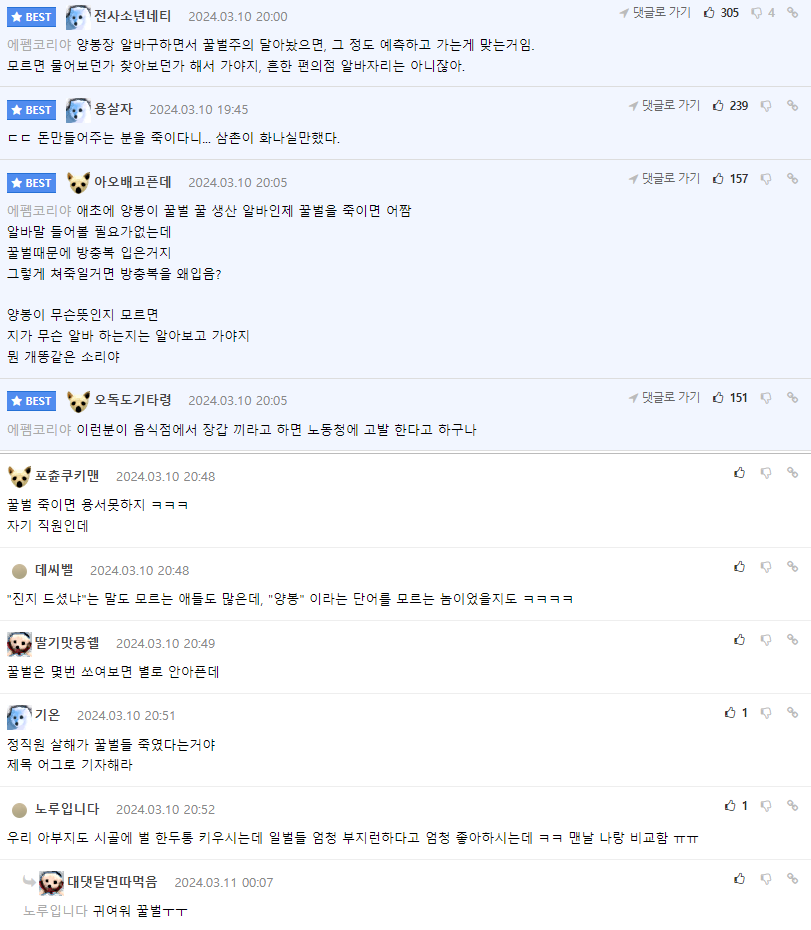Viewport: 811px width, 930px height.
Task: Open the 에펨코리아 mention in 전사소년네티's comment
Action: point(39,45)
